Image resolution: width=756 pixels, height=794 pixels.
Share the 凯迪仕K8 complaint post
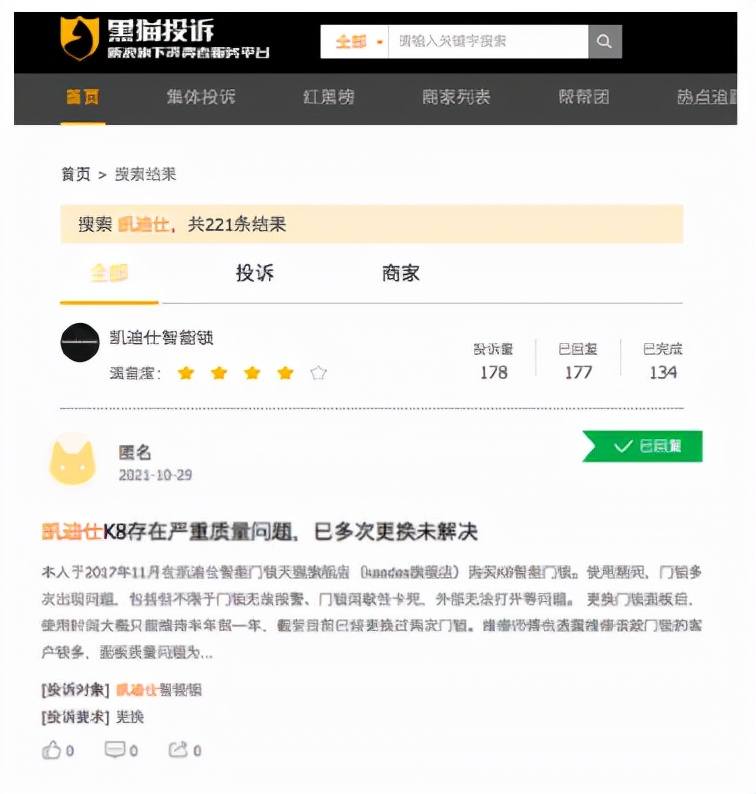[x=185, y=750]
